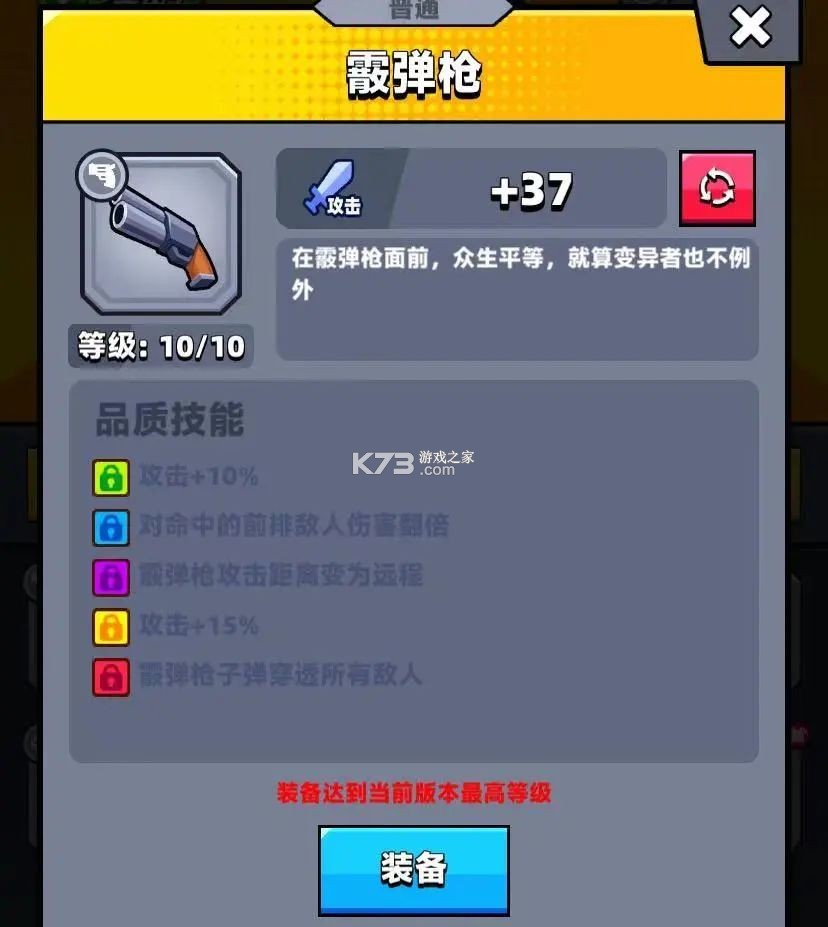Click the 等级 10/10 level indicator
828x927 pixels.
158,346
